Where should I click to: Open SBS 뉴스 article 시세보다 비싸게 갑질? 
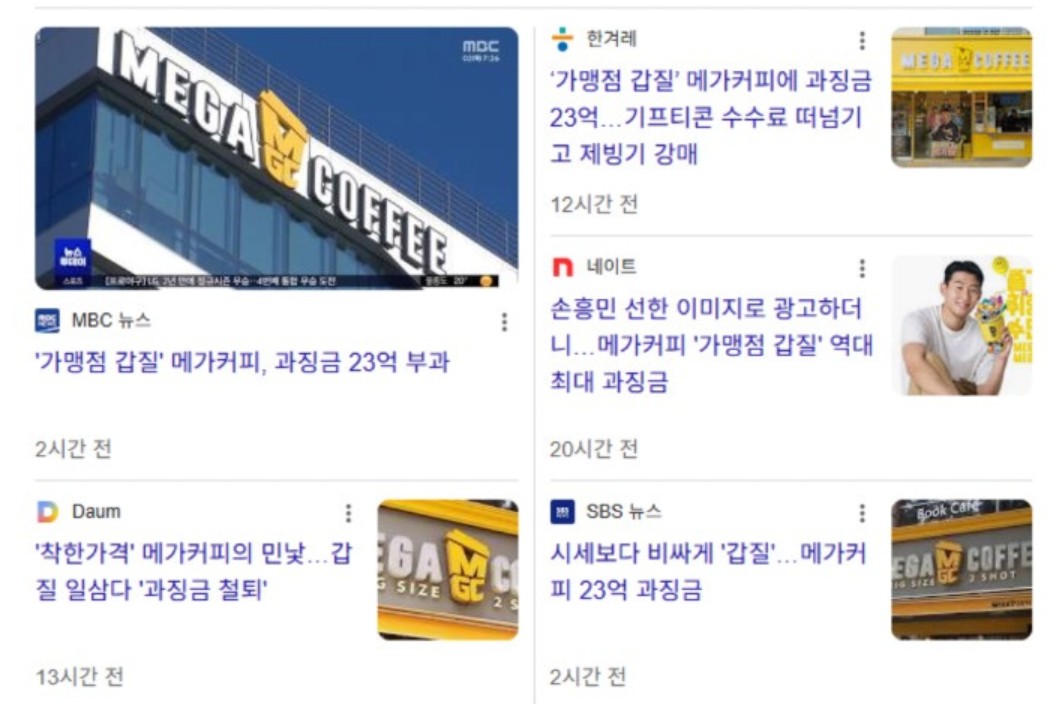(x=708, y=572)
